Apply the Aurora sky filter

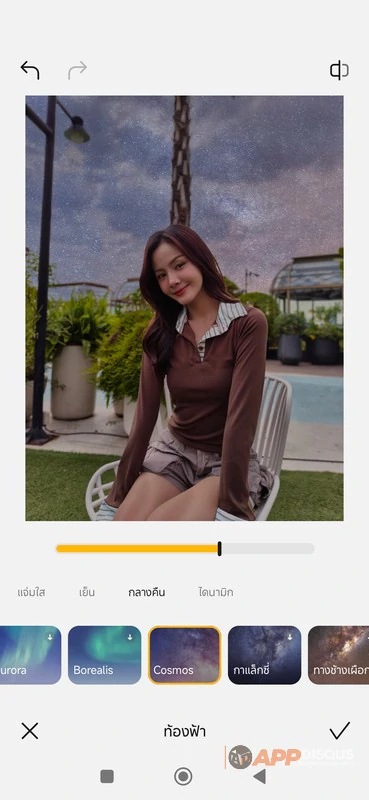31,655
